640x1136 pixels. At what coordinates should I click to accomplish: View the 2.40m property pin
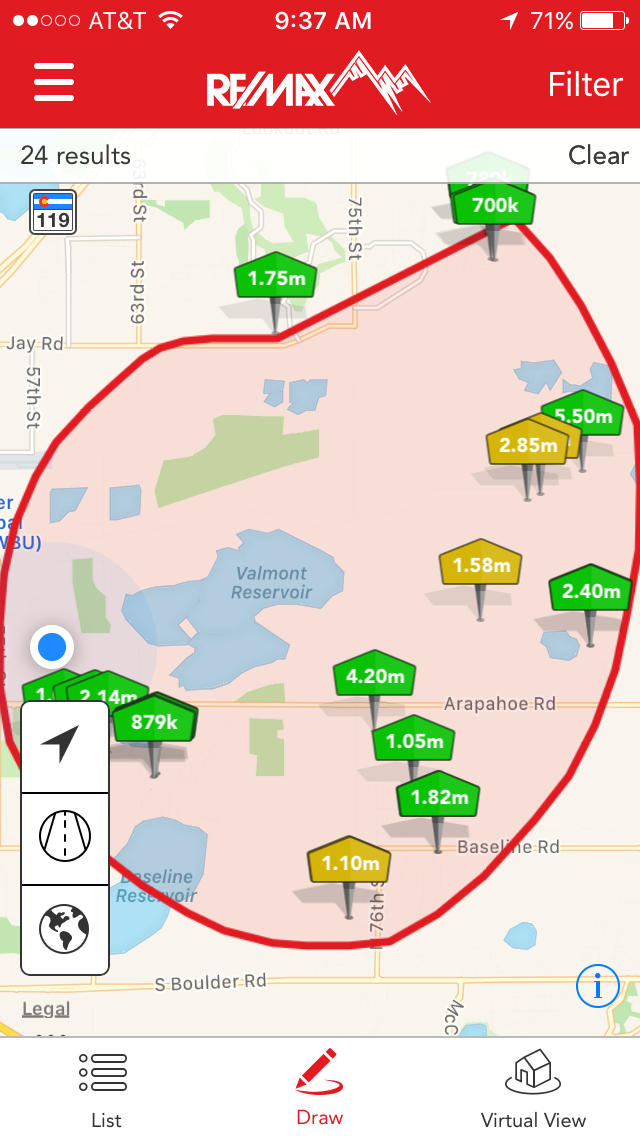pyautogui.click(x=591, y=591)
